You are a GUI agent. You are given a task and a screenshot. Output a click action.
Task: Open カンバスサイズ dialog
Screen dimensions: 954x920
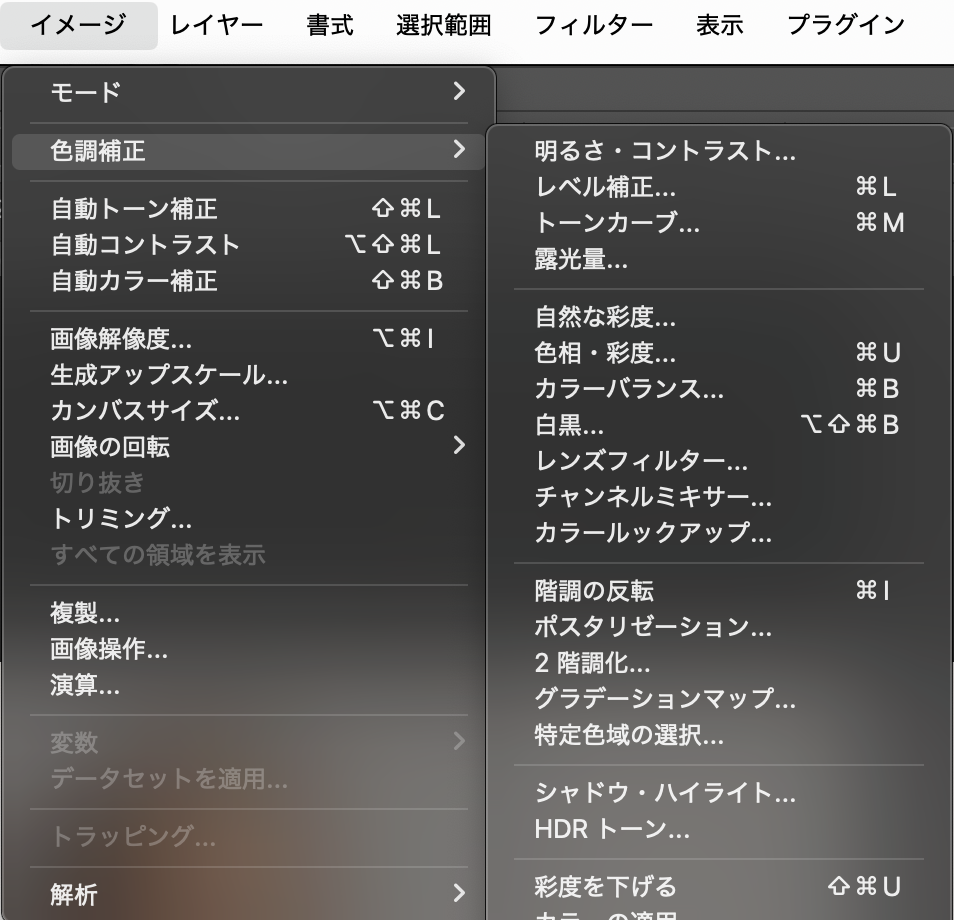tap(145, 410)
